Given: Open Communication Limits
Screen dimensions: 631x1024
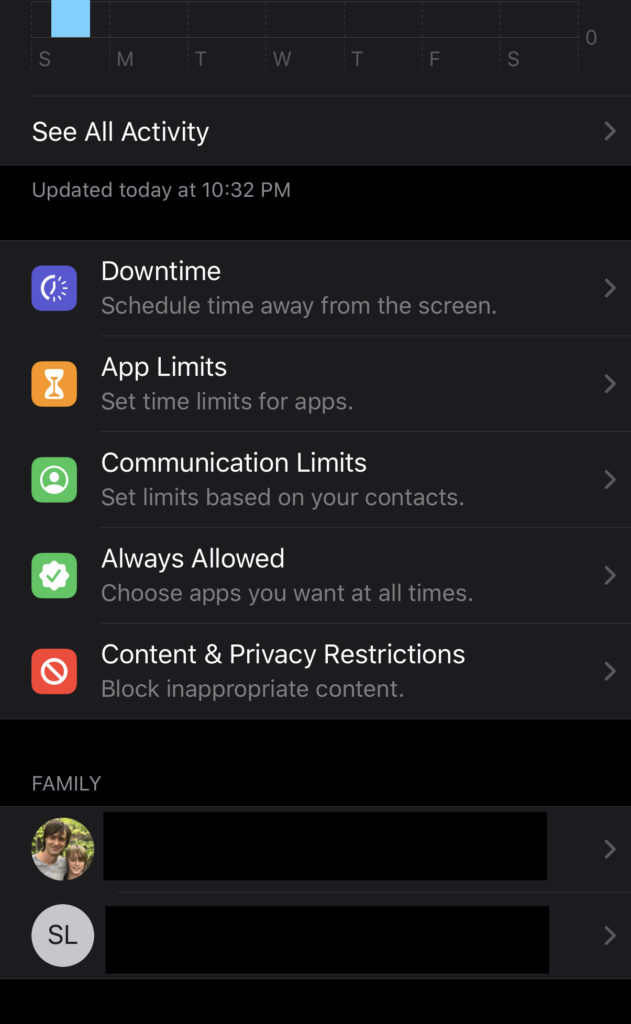Looking at the screenshot, I should [x=316, y=480].
